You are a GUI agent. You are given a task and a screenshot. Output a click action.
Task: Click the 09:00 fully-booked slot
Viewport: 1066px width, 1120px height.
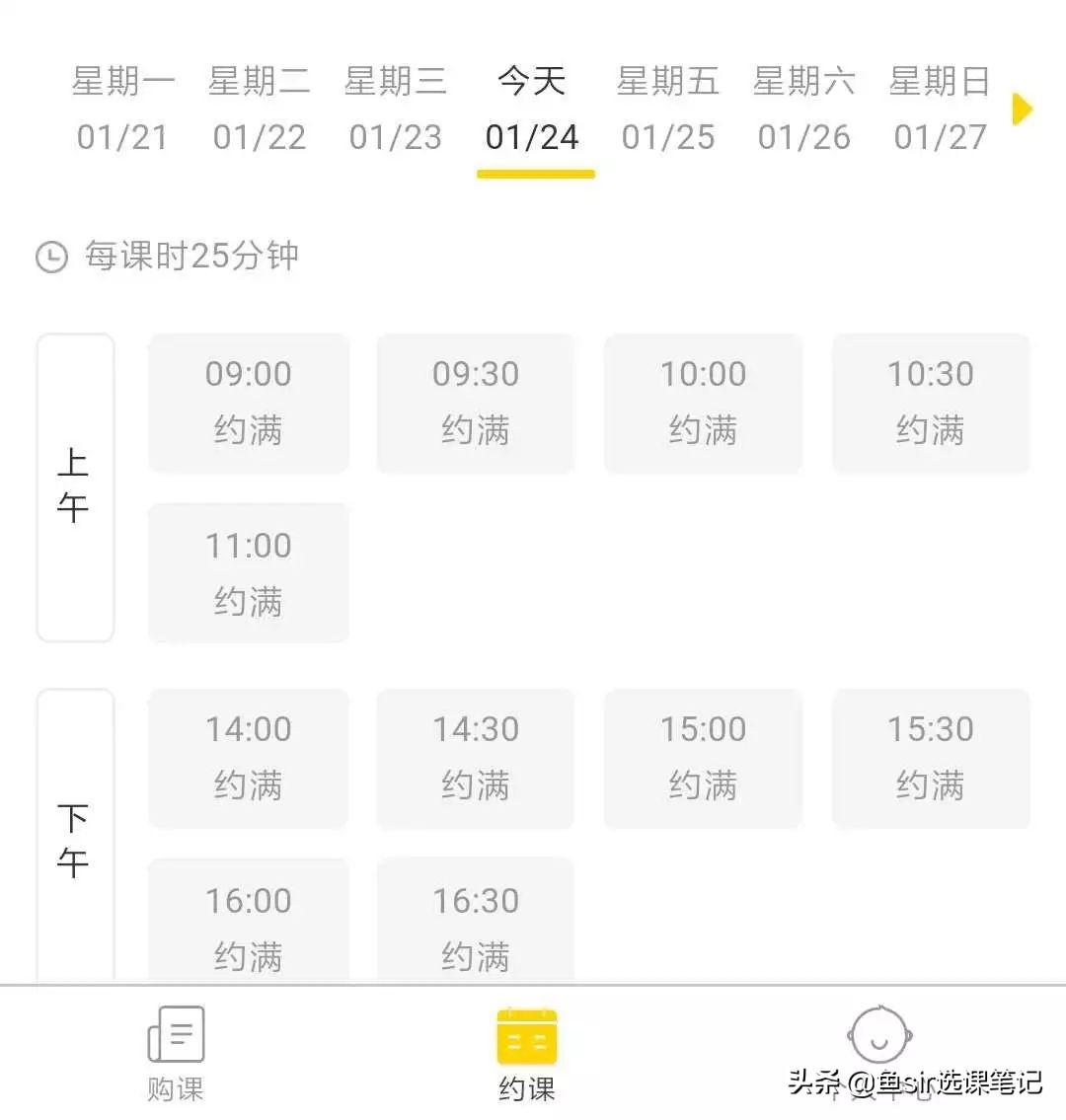(x=248, y=402)
